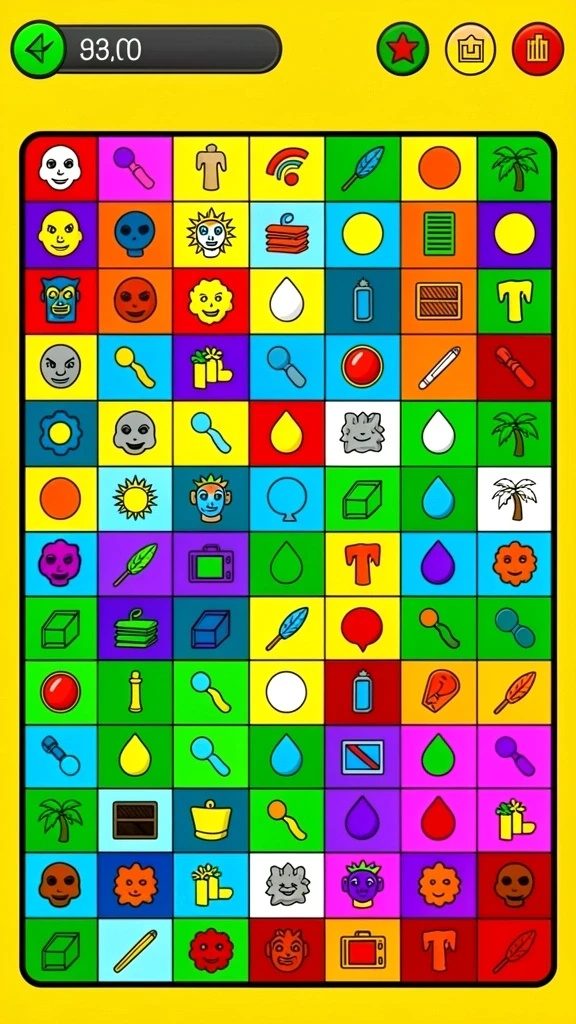
Task: Select the yellow crown on dark blue tile
Action: click(211, 820)
